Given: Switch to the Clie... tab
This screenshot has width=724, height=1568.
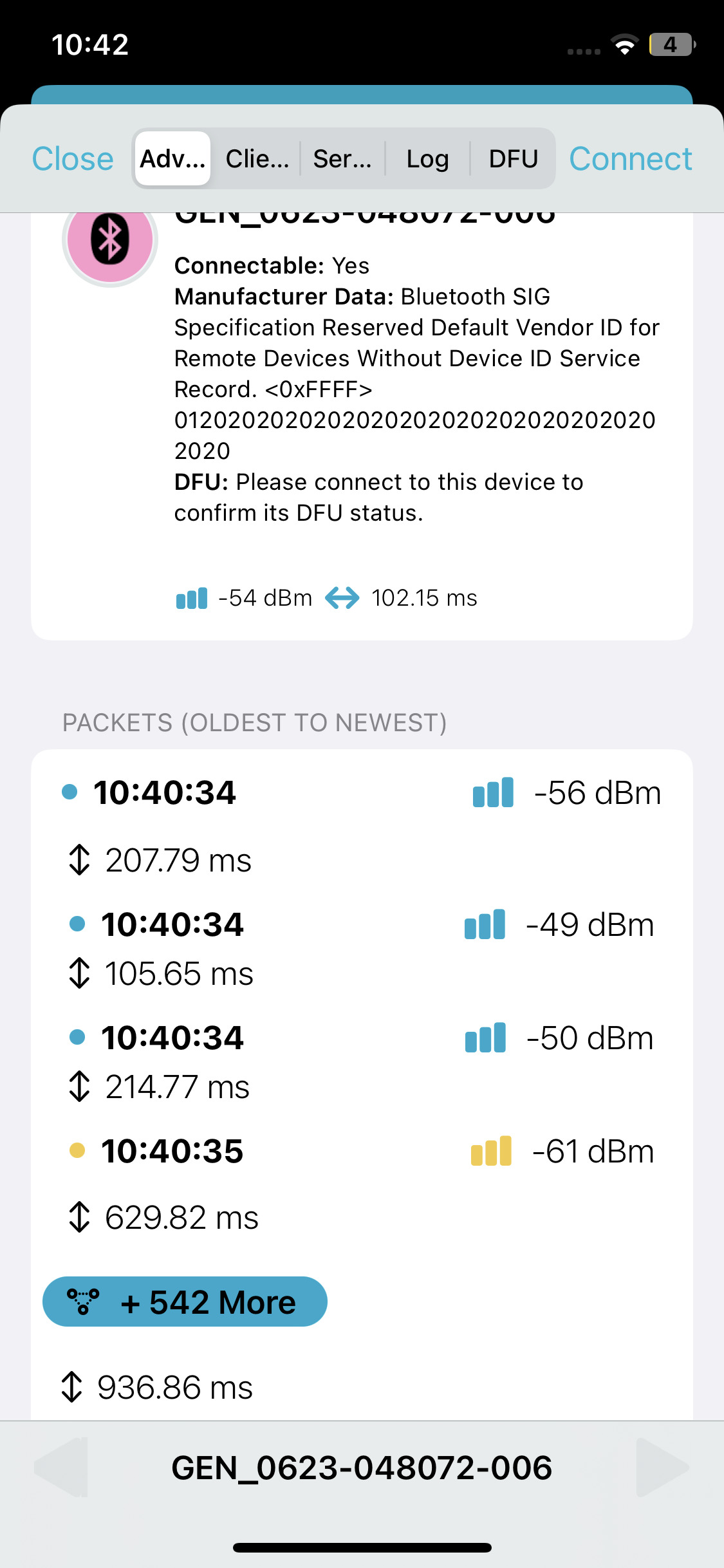Looking at the screenshot, I should [x=257, y=158].
